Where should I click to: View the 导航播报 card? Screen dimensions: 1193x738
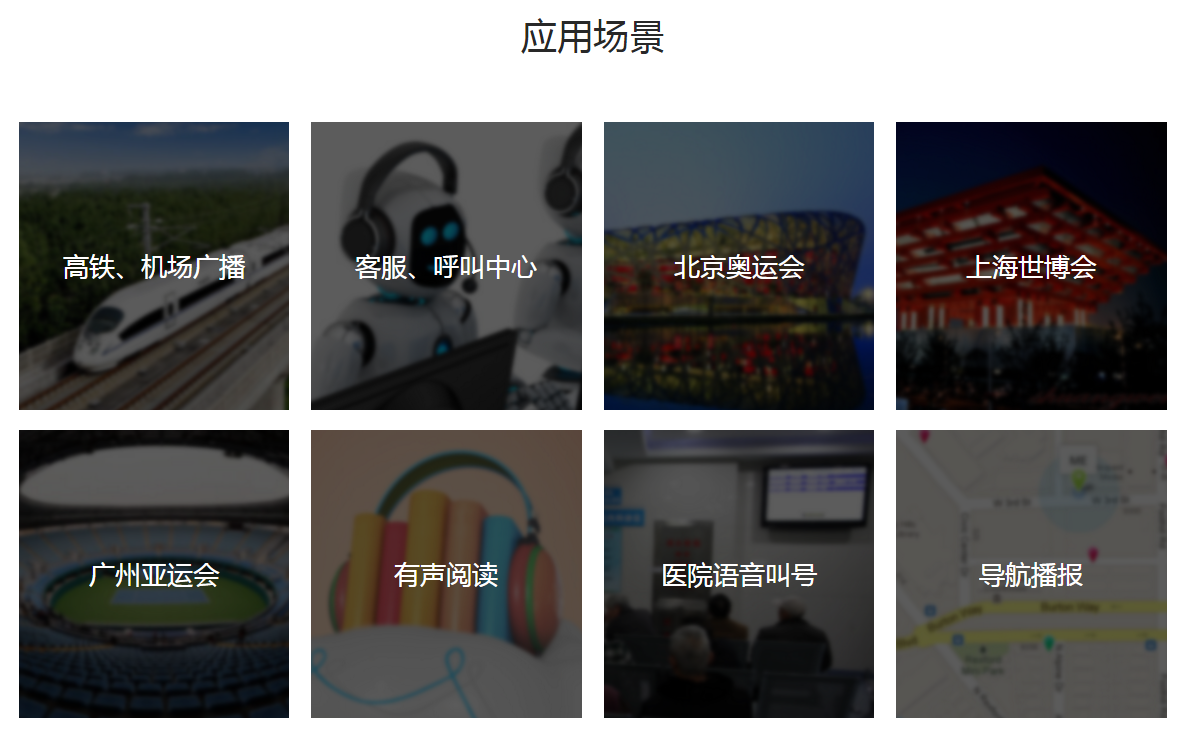click(x=1031, y=574)
